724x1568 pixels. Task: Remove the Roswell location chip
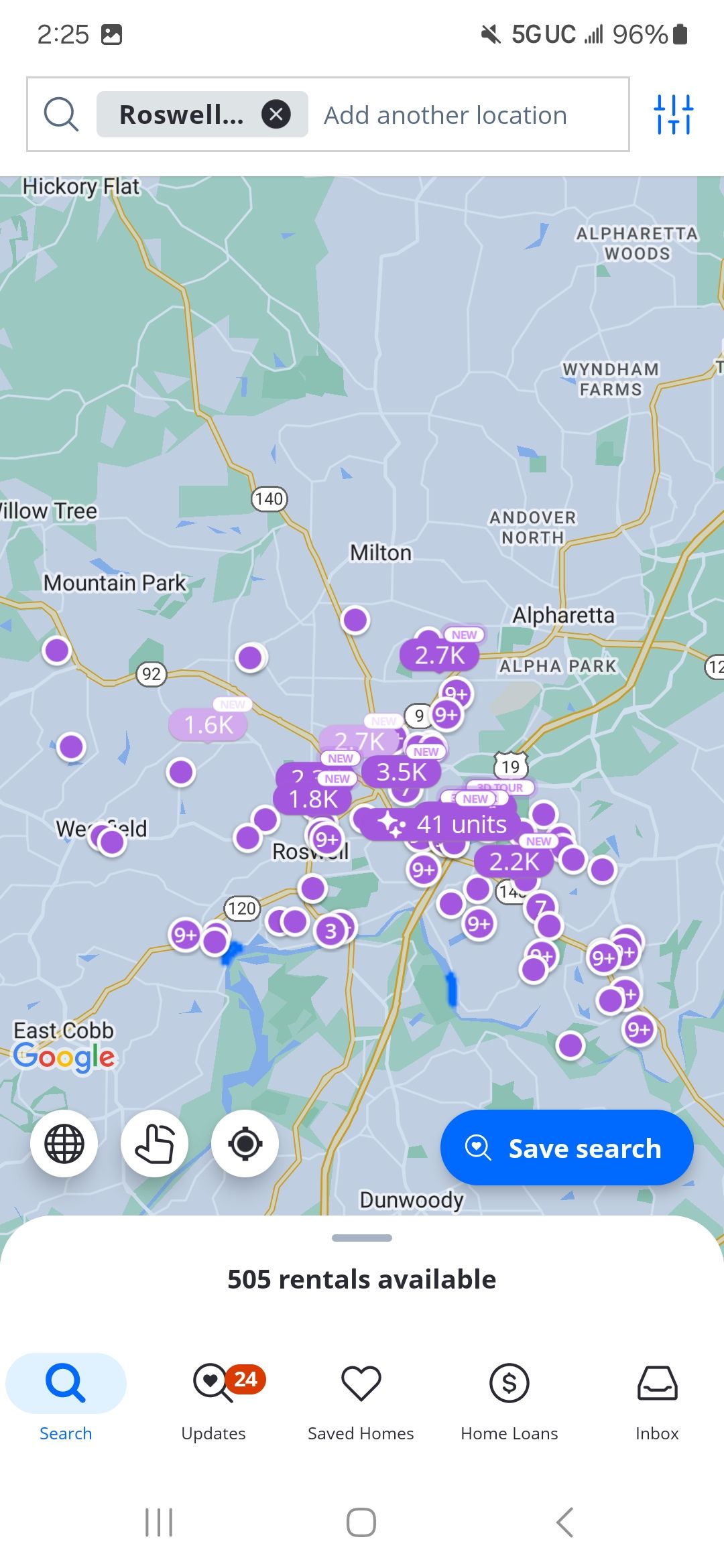point(276,113)
